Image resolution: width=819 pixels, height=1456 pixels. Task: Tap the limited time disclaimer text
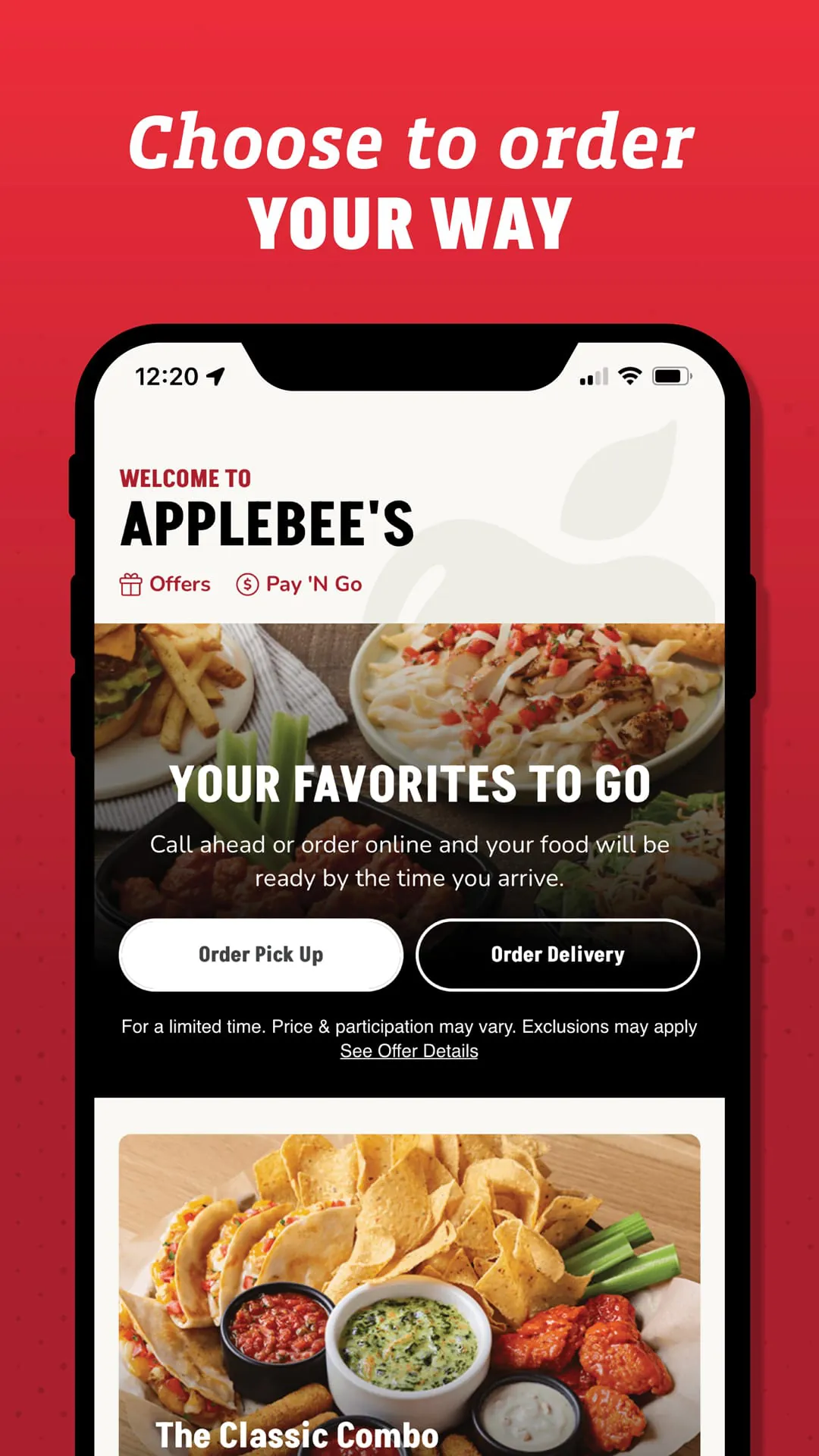click(409, 1026)
